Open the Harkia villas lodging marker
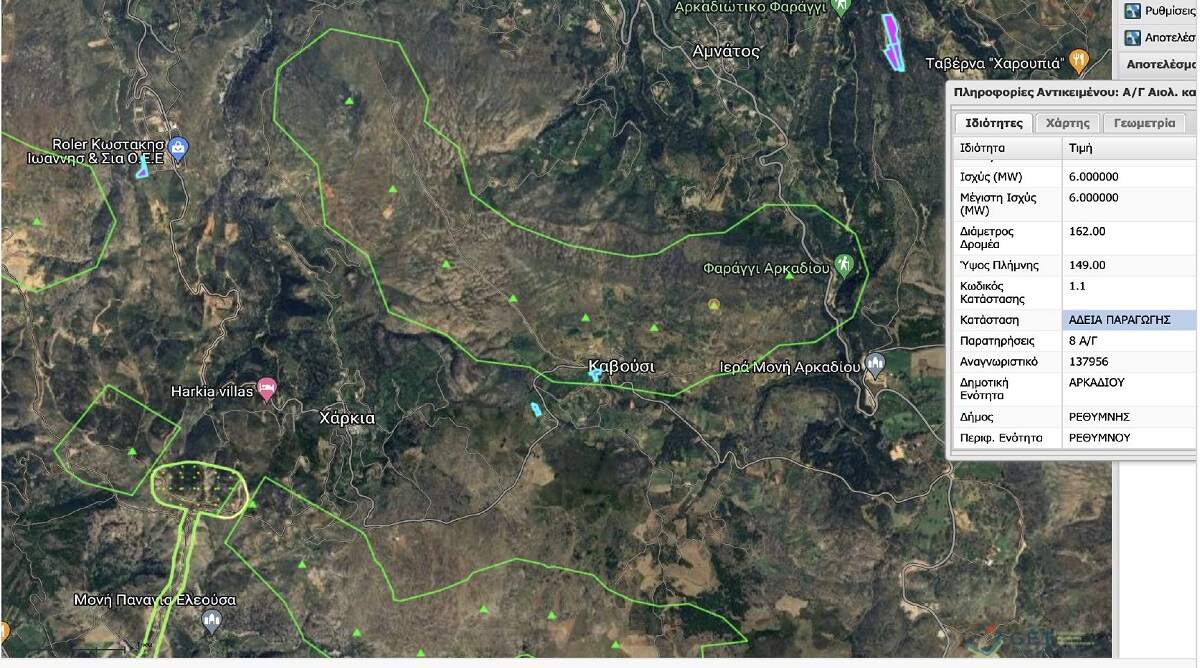This screenshot has width=1200, height=668. tap(267, 388)
